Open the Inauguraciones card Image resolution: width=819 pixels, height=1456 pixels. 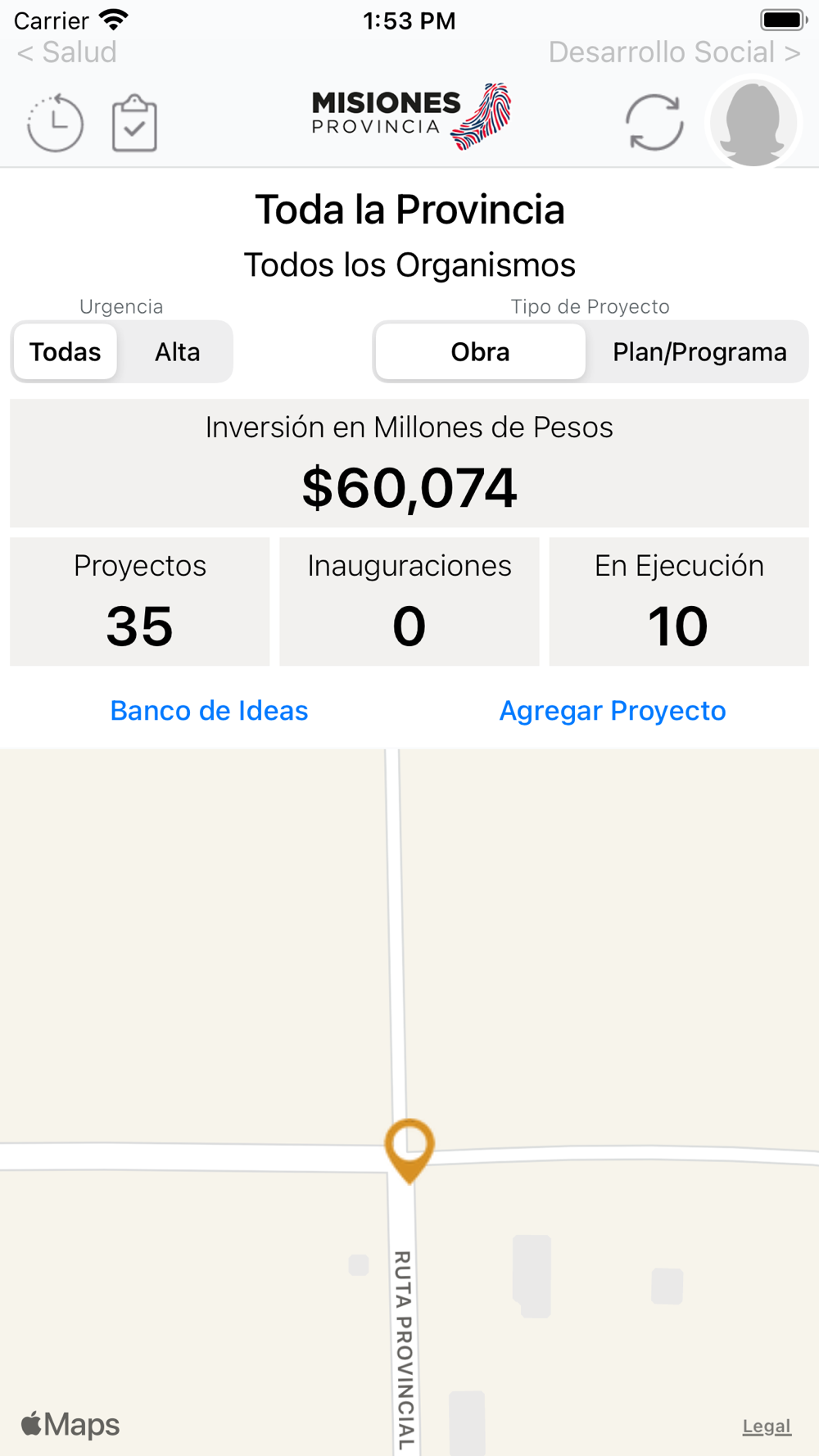(409, 602)
